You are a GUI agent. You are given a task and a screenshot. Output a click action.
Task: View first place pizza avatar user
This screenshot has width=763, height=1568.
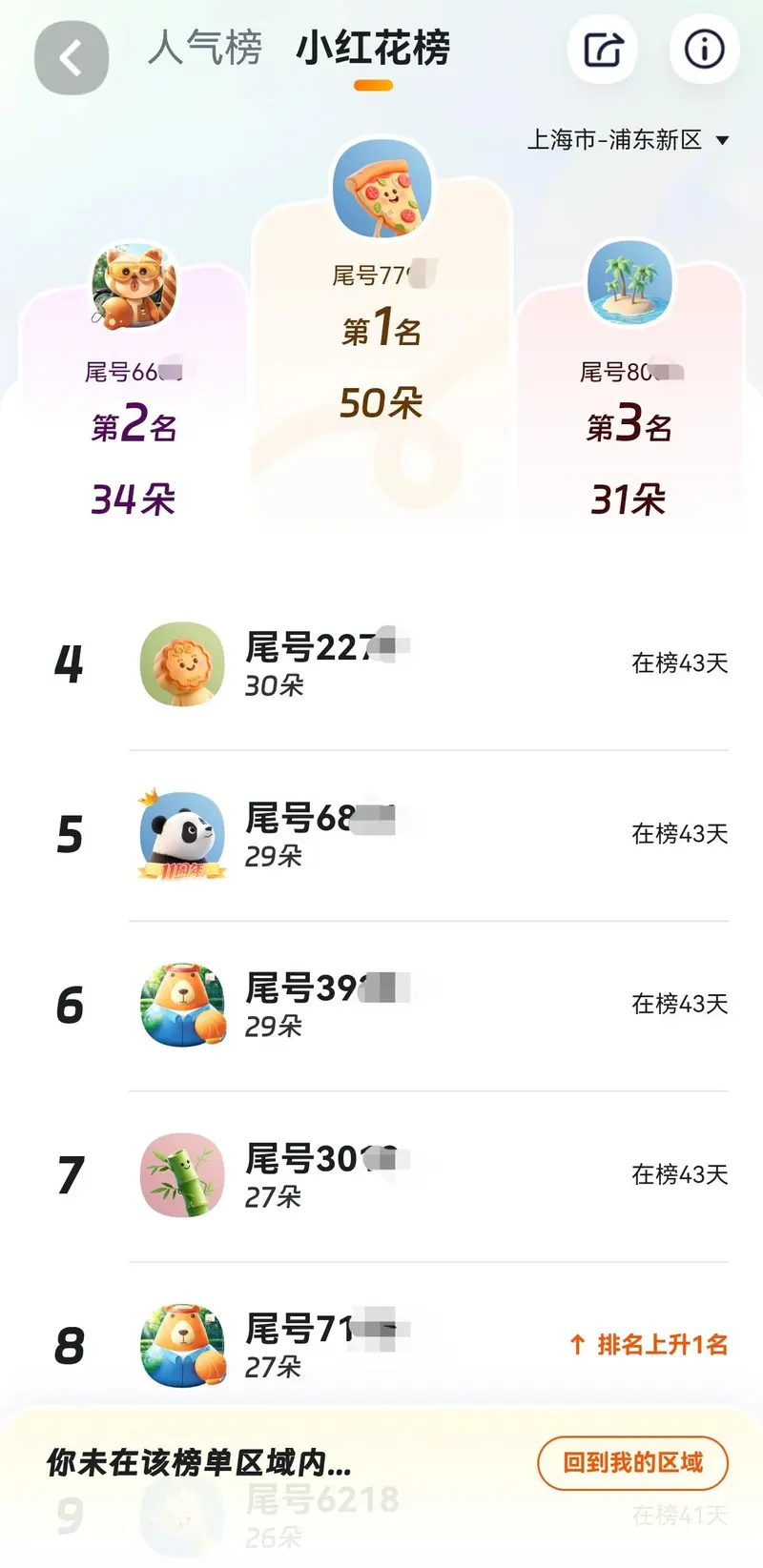click(381, 191)
